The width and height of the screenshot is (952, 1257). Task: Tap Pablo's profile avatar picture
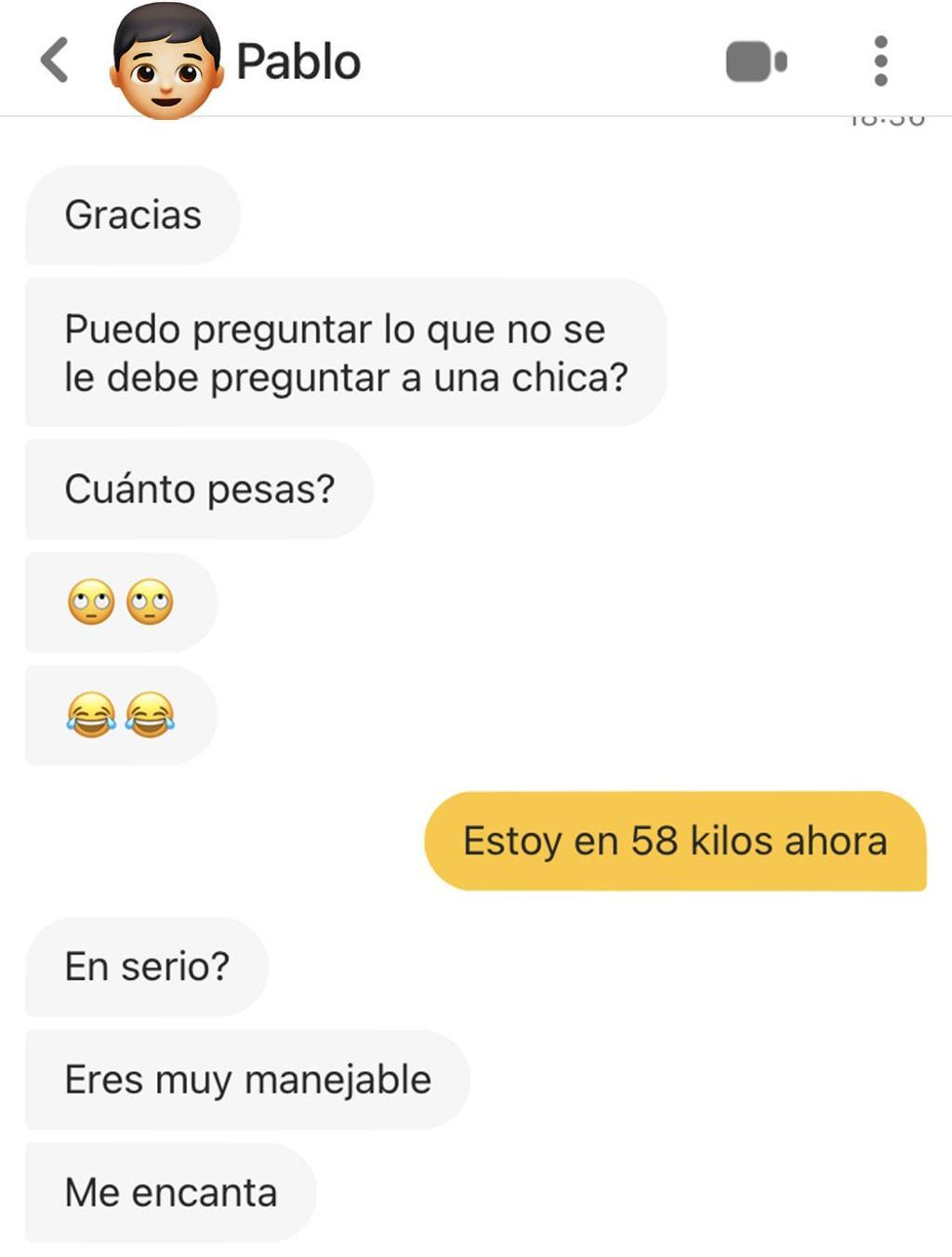point(164,60)
